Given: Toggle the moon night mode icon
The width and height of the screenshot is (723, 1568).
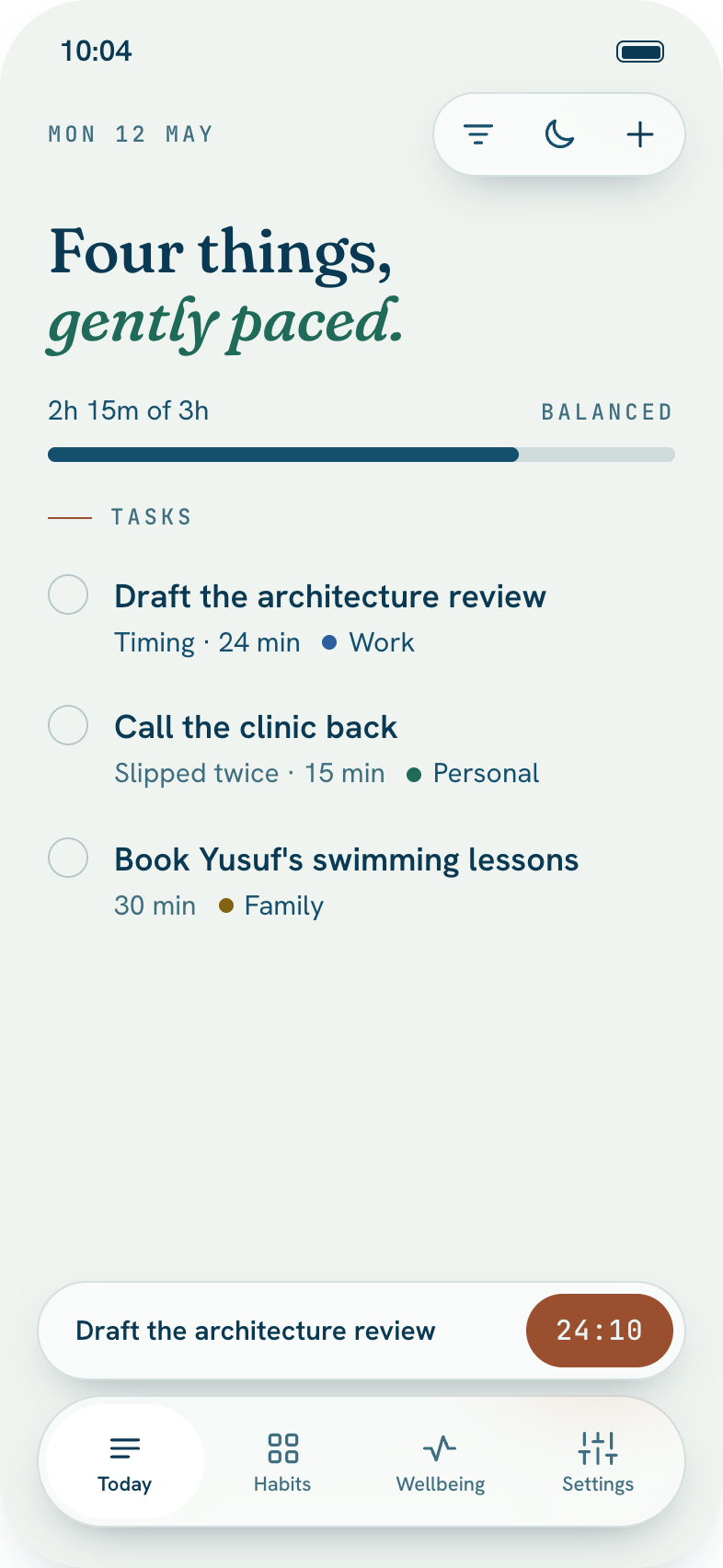Looking at the screenshot, I should pyautogui.click(x=559, y=134).
